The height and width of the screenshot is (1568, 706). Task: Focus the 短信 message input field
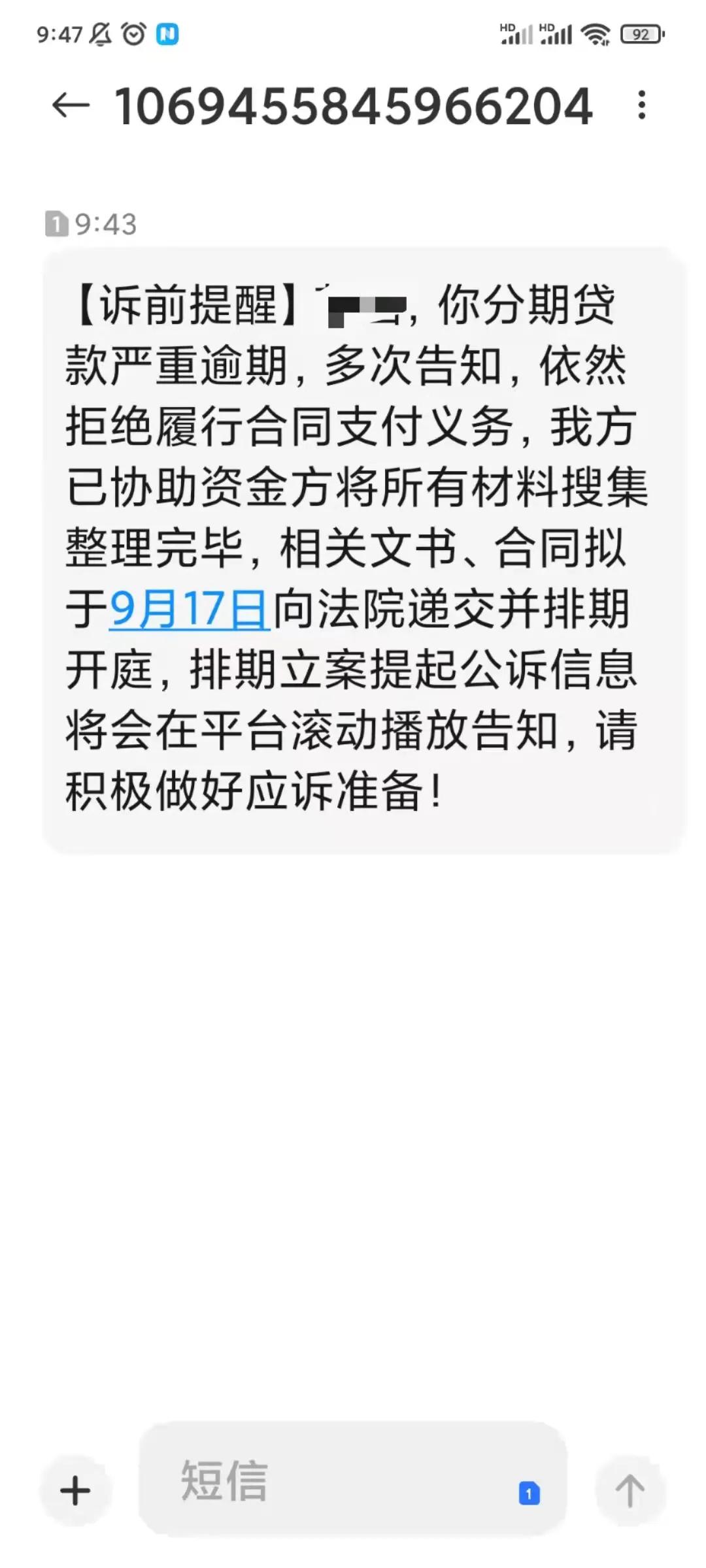point(327,1482)
